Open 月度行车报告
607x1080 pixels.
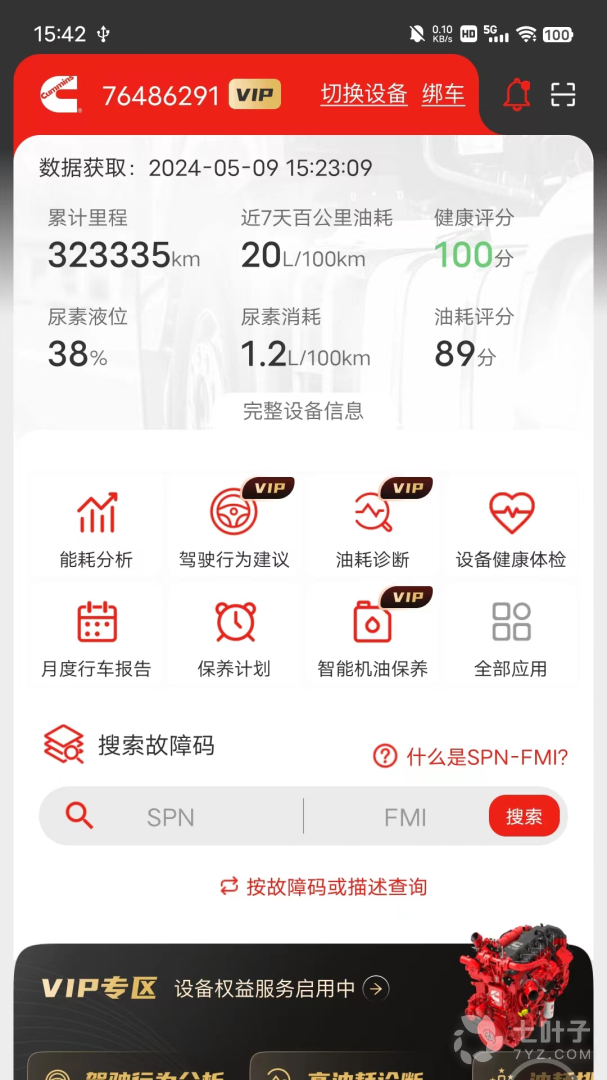pos(96,639)
